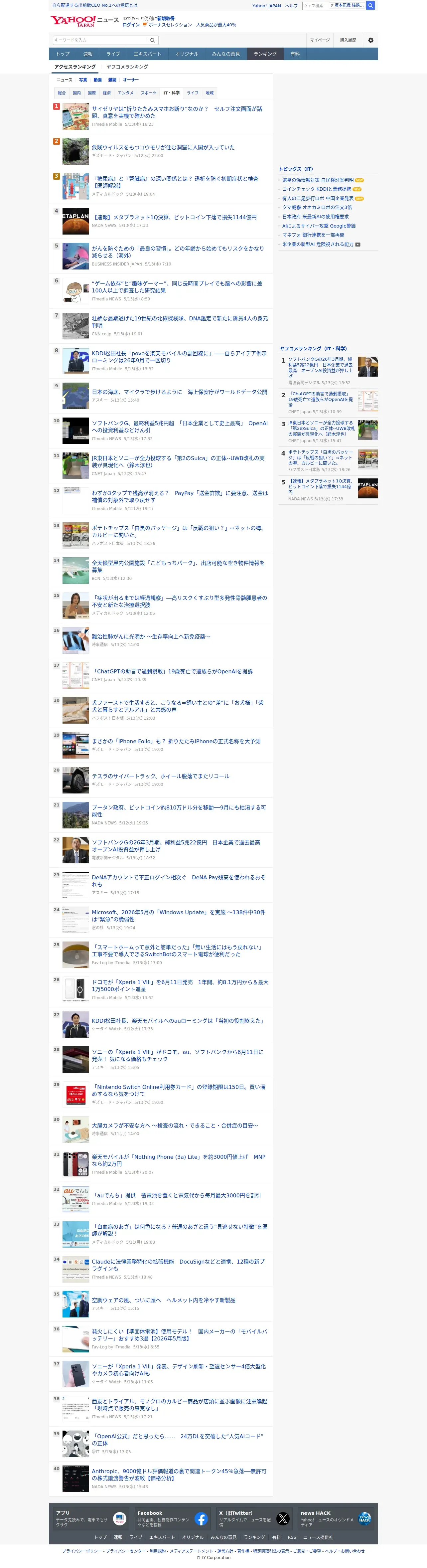427x1568 pixels.
Task: Open the メタプラネット1Q決算 article ranked fourth
Action: [x=174, y=217]
